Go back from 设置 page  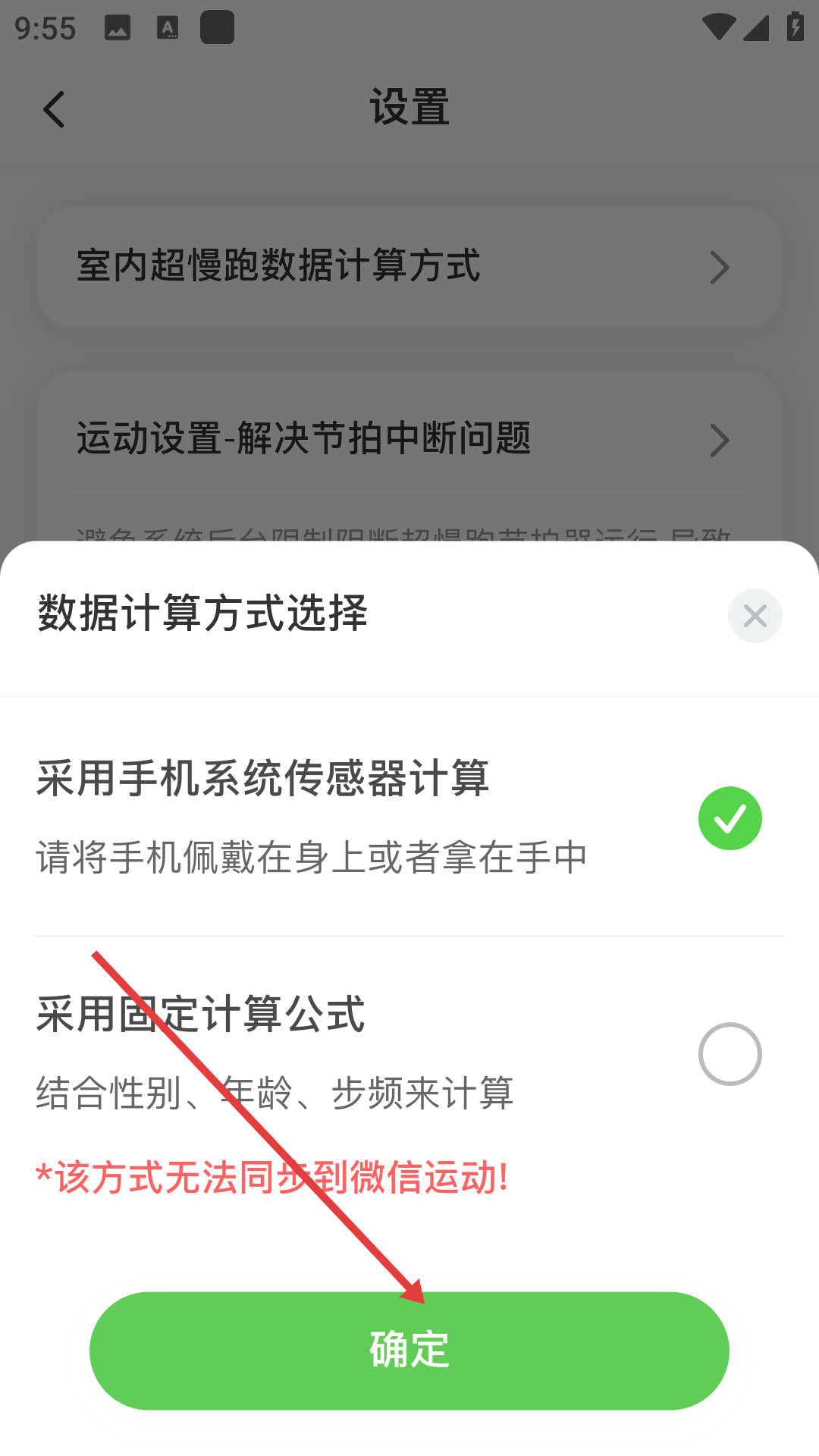pyautogui.click(x=55, y=109)
